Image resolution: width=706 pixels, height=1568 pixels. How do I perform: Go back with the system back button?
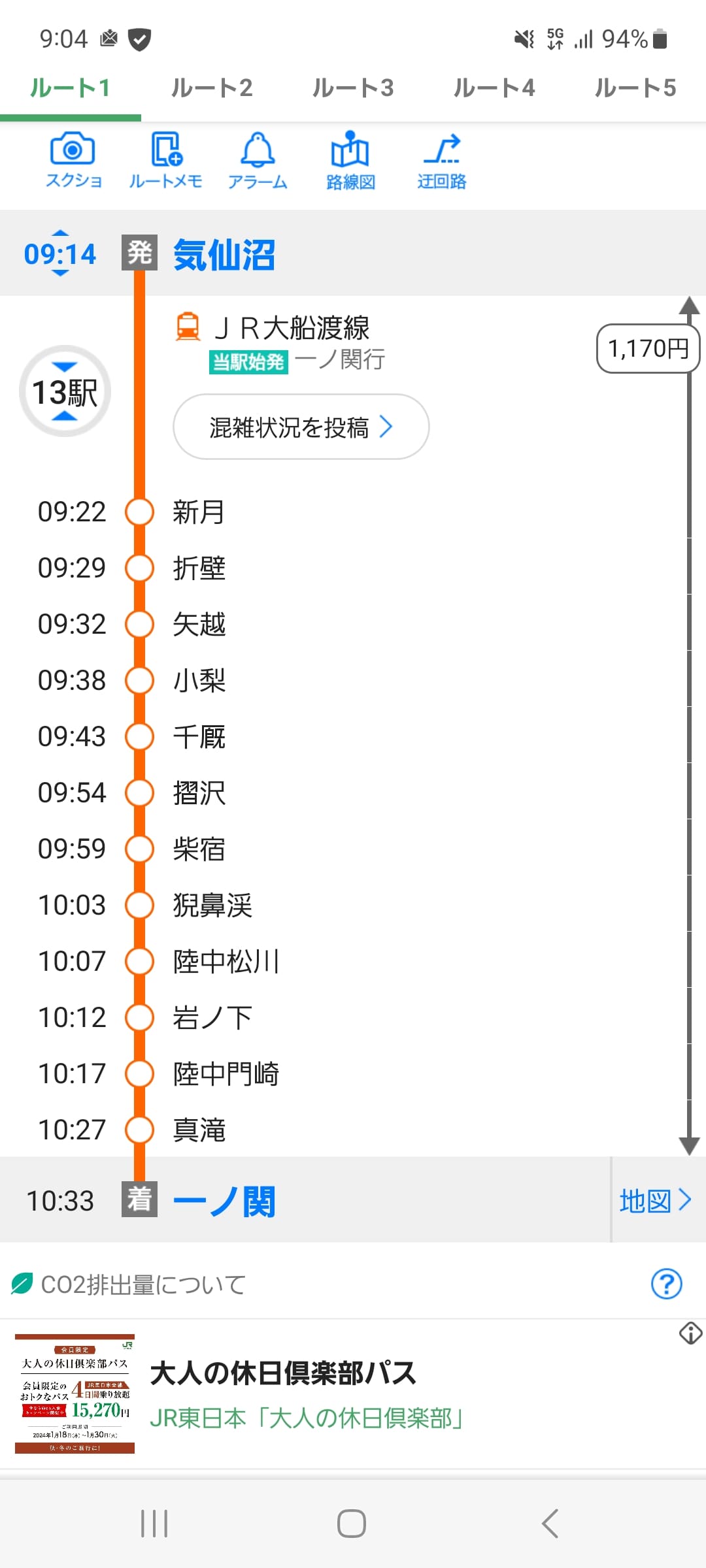tap(550, 1524)
